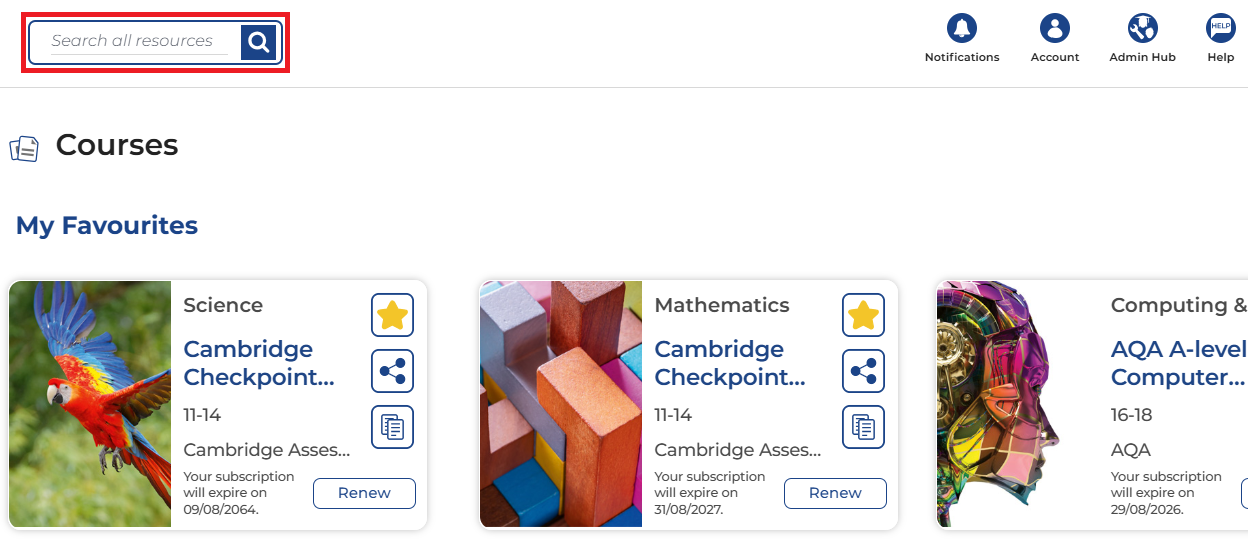Screen dimensions: 1248x540
Task: Unfavourite the Science course star
Action: 392,316
